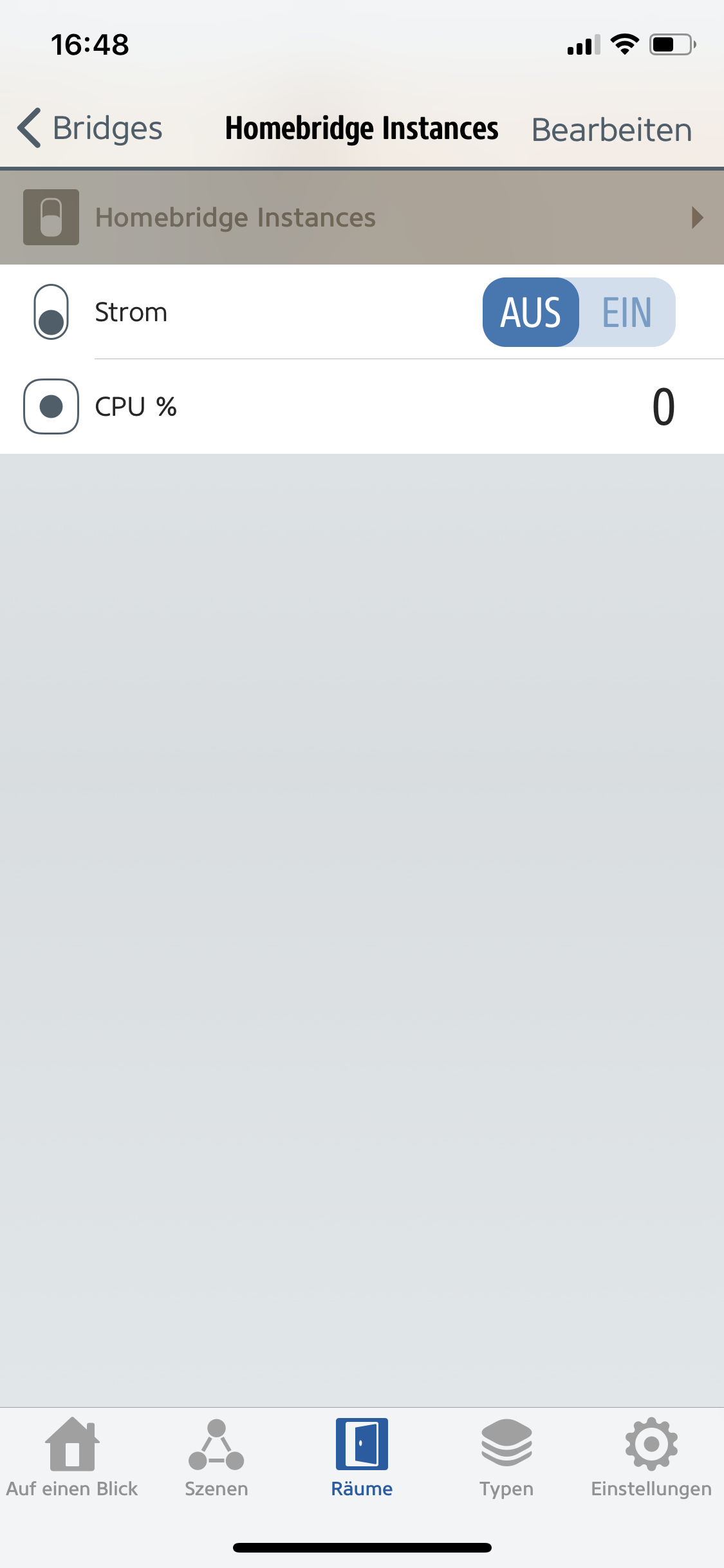
Task: Switch to Auf einen Blick tab
Action: pyautogui.click(x=72, y=1457)
